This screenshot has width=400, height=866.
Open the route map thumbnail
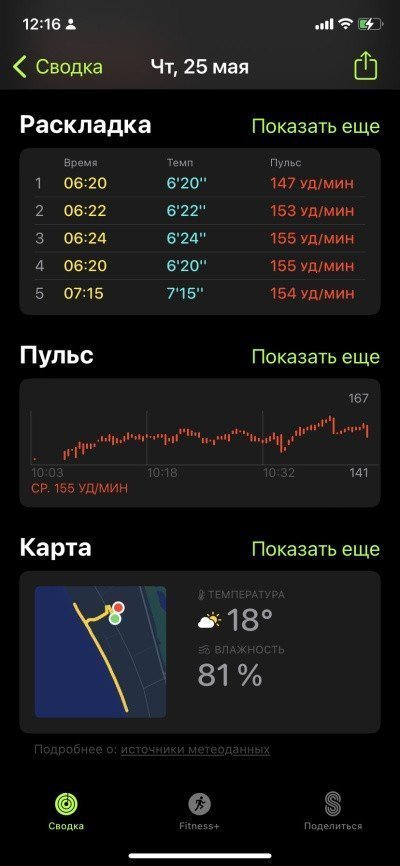click(x=100, y=652)
